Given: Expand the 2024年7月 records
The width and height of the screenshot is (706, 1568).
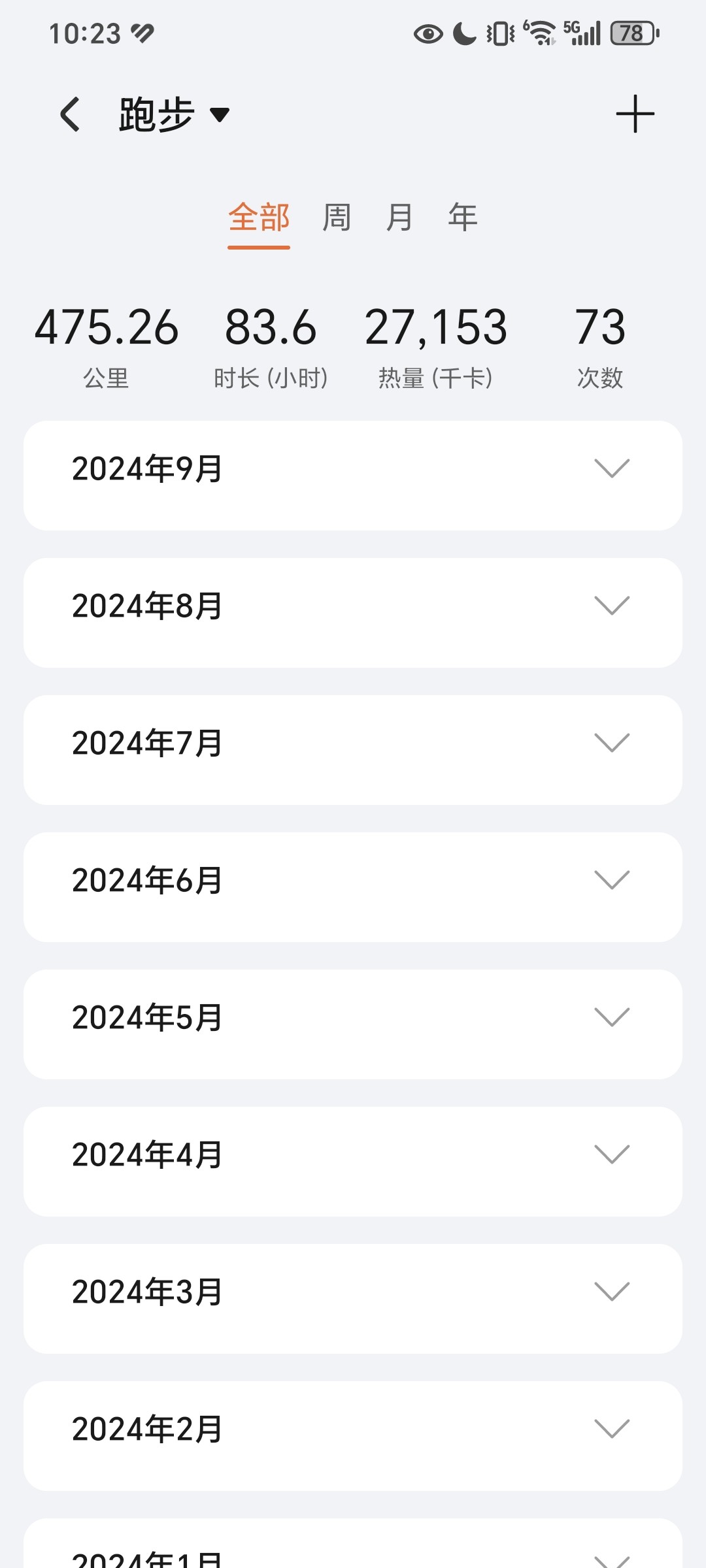Looking at the screenshot, I should click(353, 750).
